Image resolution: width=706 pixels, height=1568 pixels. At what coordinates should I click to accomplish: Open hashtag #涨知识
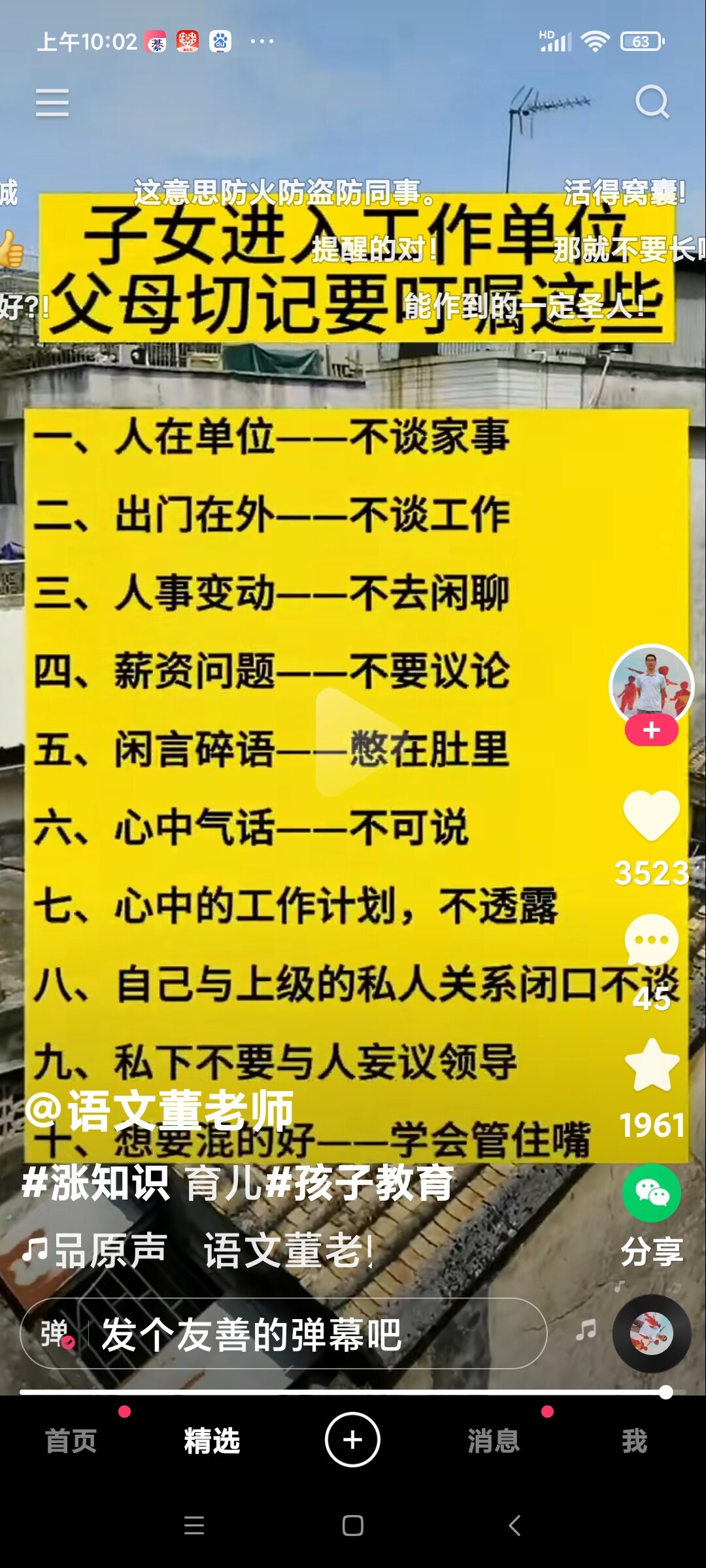click(95, 1183)
